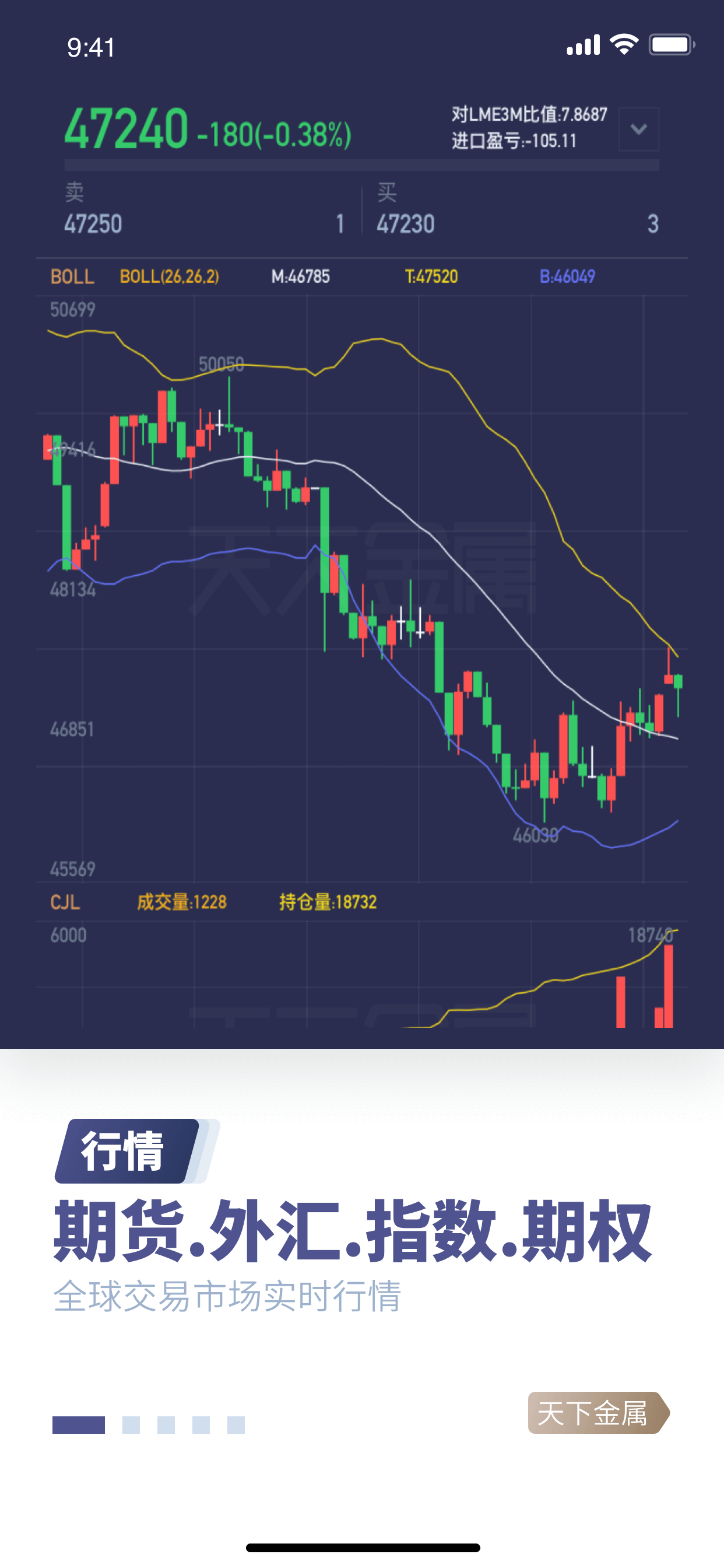The image size is (724, 1568).
Task: Select the first carousel pagination dot
Action: click(x=79, y=1424)
